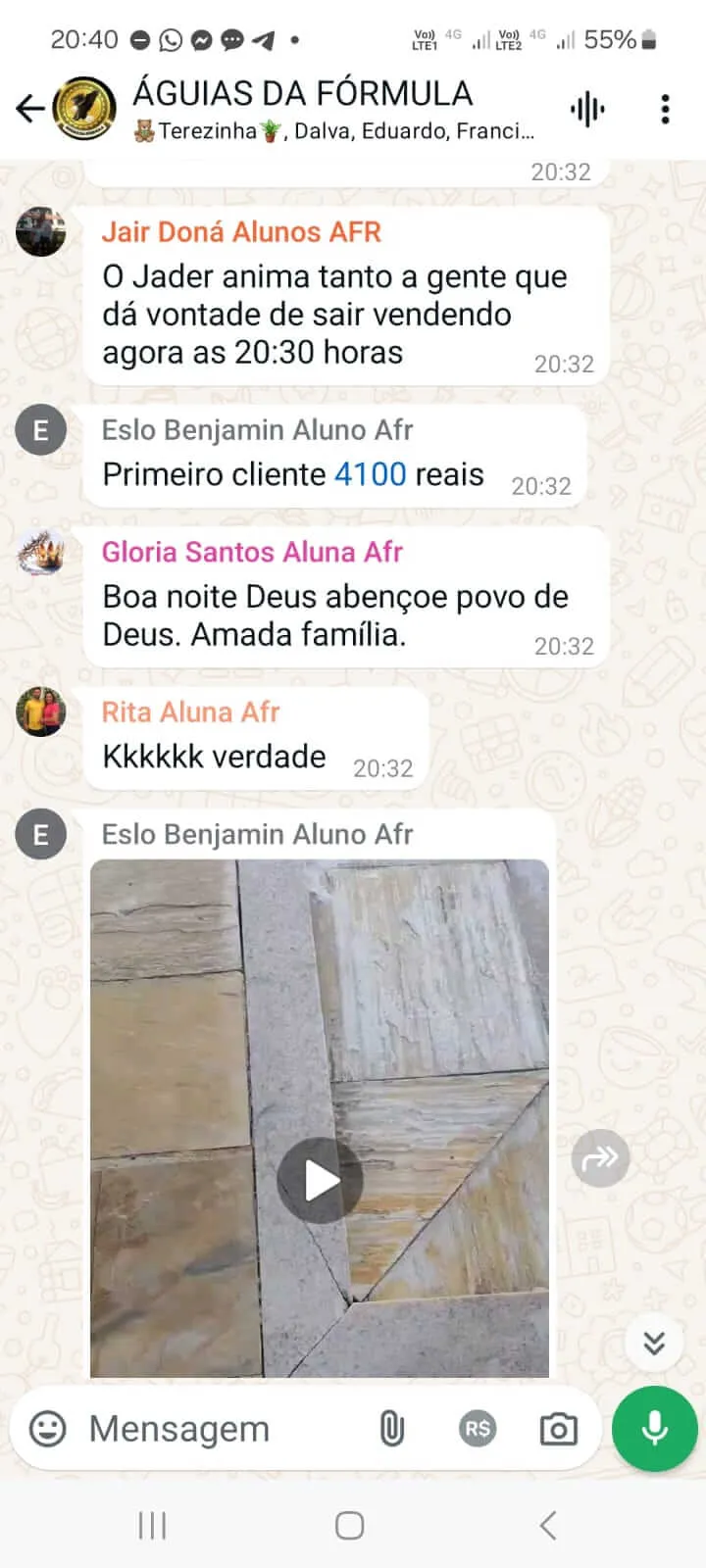Go back from the ÁGUIAS DA FÓRMULA chat
This screenshot has width=706, height=1568.
(x=29, y=109)
